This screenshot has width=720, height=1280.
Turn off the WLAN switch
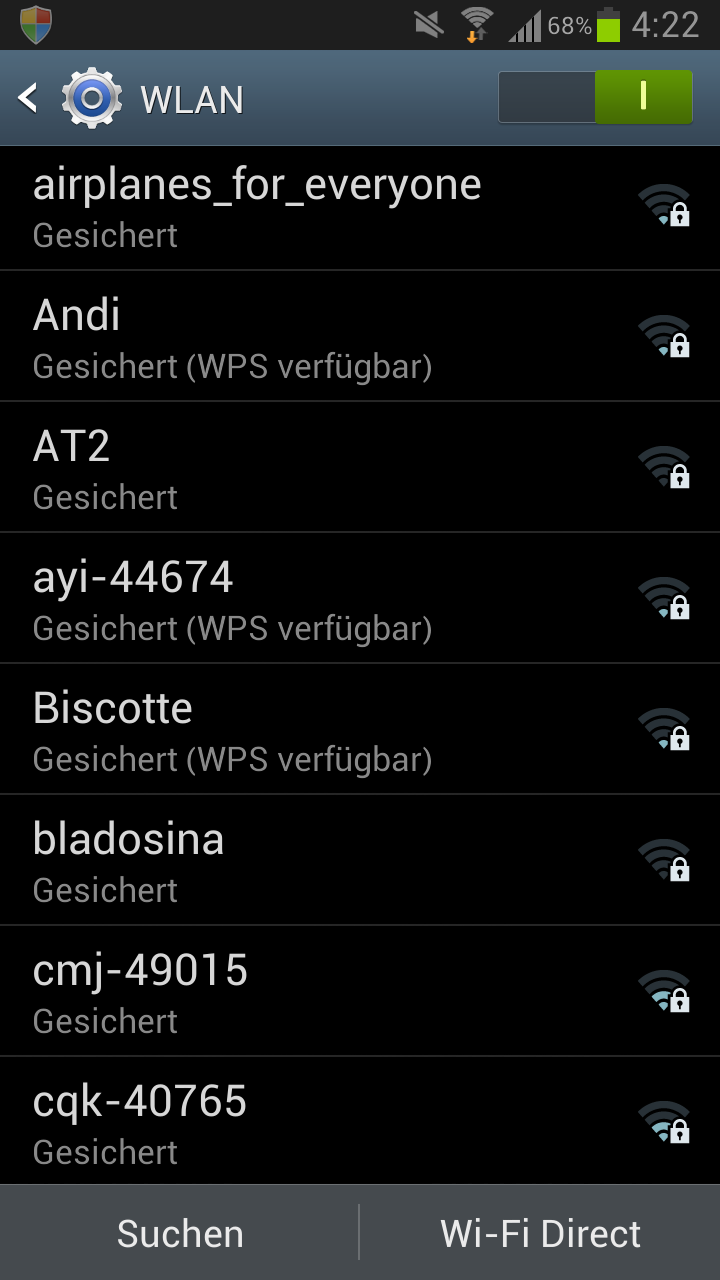(x=595, y=97)
